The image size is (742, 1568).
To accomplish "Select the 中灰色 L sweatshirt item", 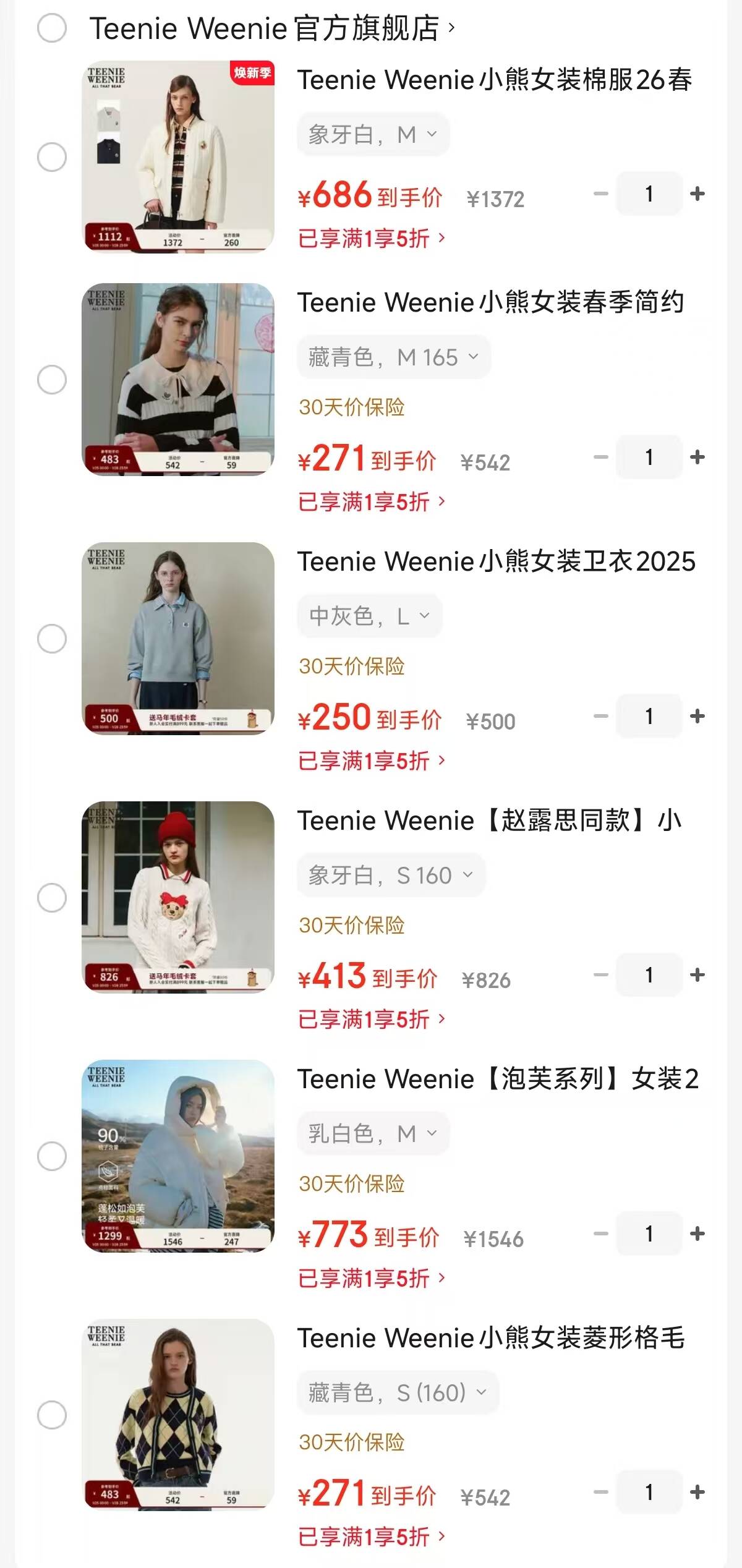I will point(52,639).
